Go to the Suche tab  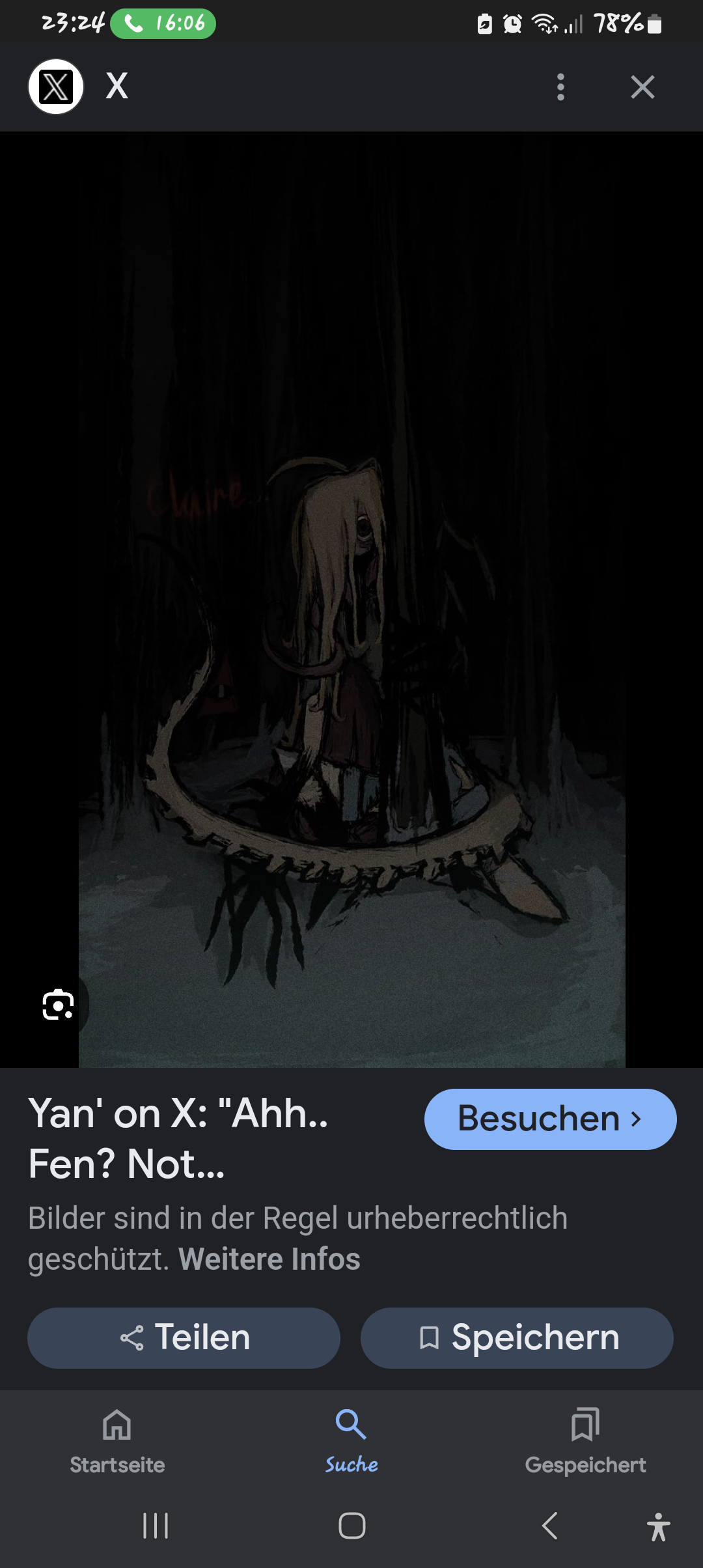[351, 1440]
